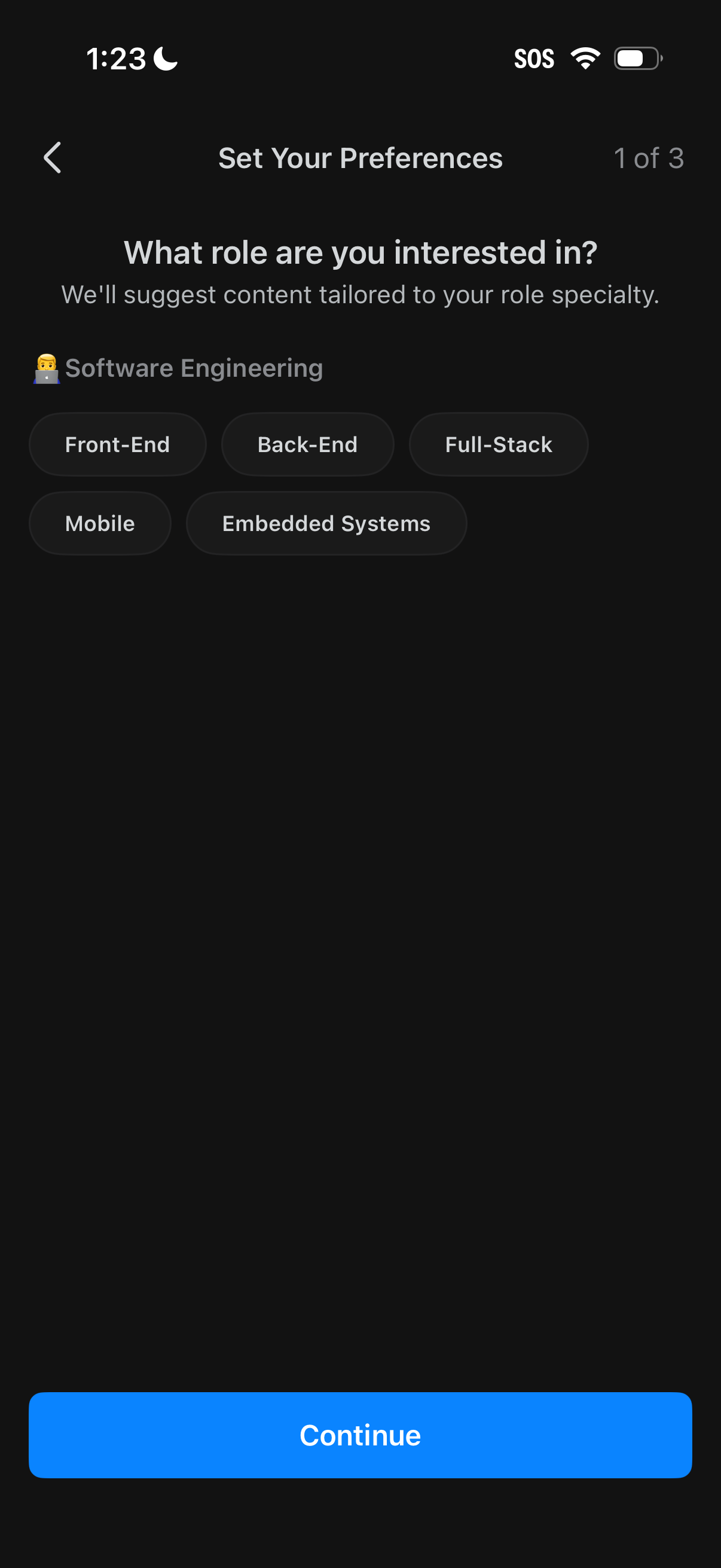Tap the status bar area
The height and width of the screenshot is (1568, 721).
(360, 58)
